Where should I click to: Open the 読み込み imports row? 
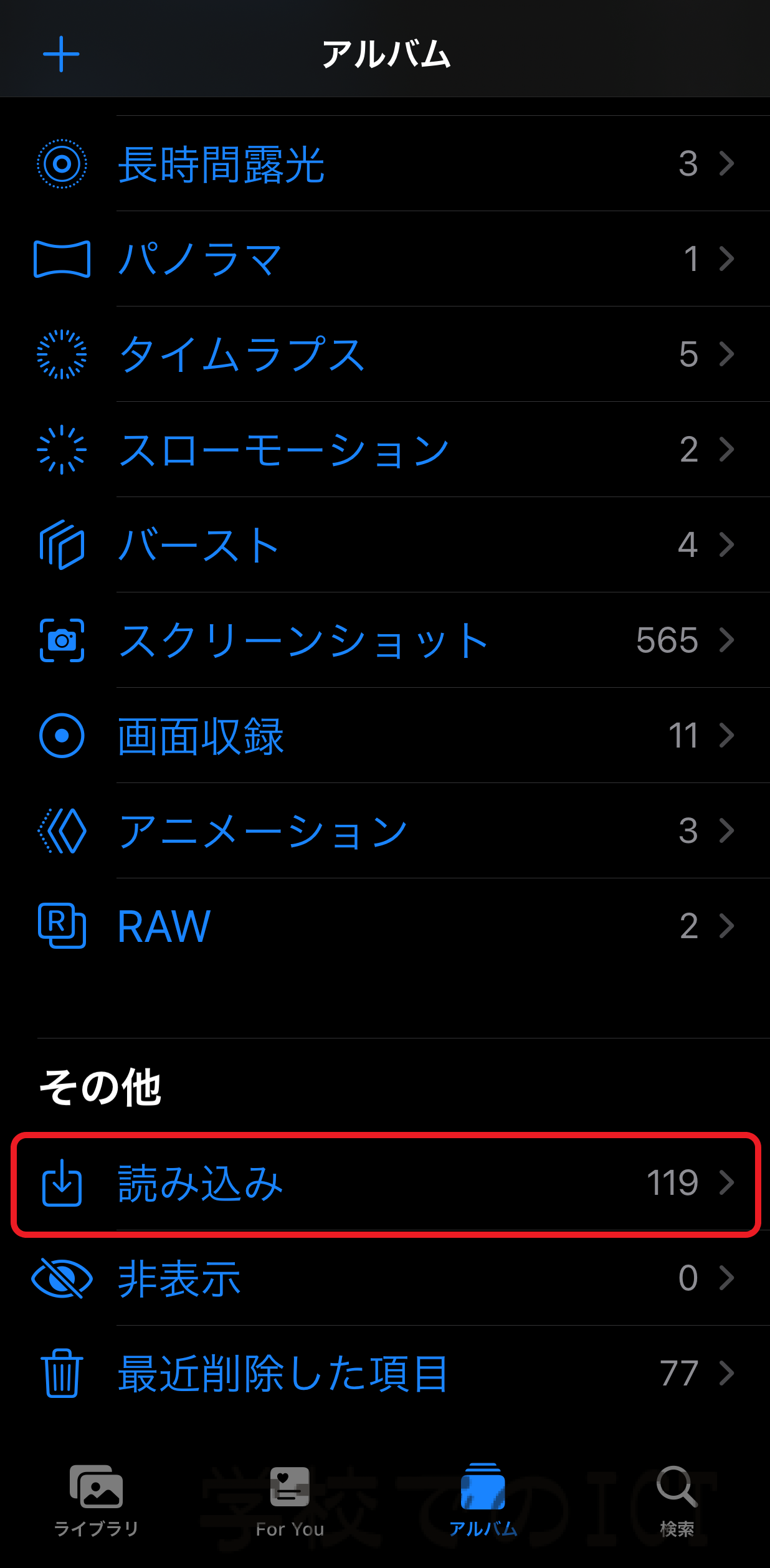(385, 1183)
